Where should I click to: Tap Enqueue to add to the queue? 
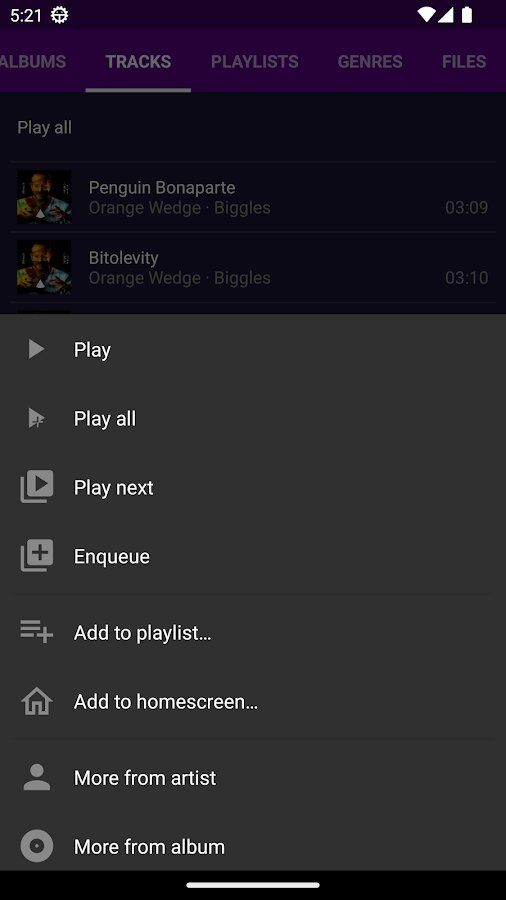click(x=253, y=556)
